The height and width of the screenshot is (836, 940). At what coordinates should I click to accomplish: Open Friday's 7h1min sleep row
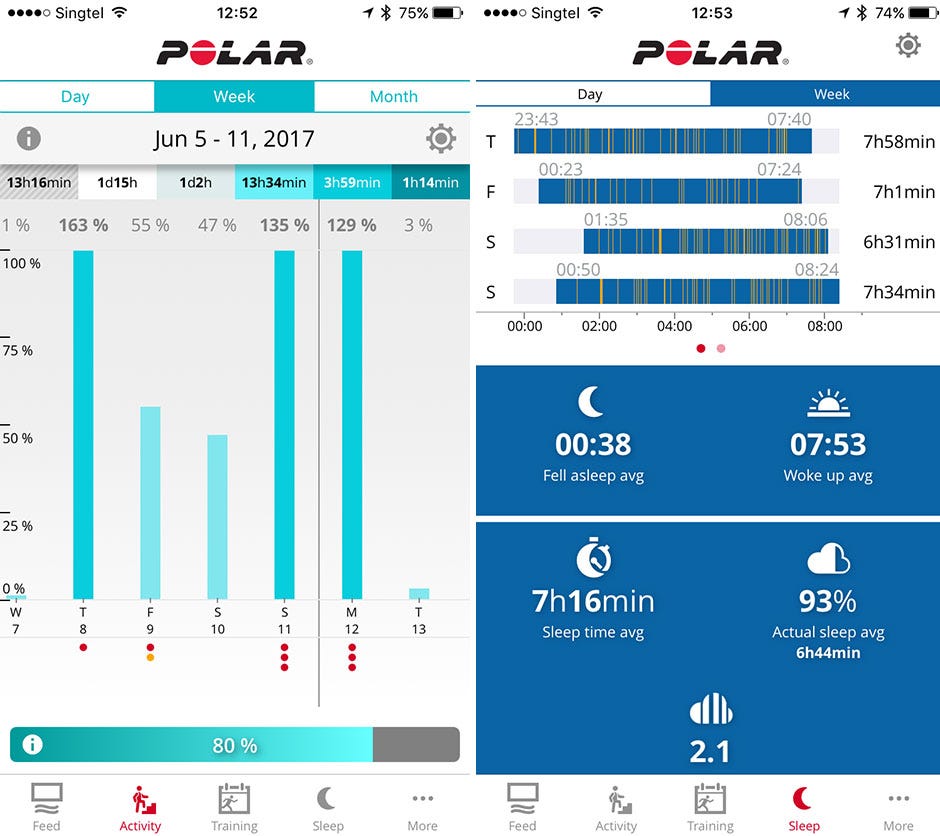(670, 191)
